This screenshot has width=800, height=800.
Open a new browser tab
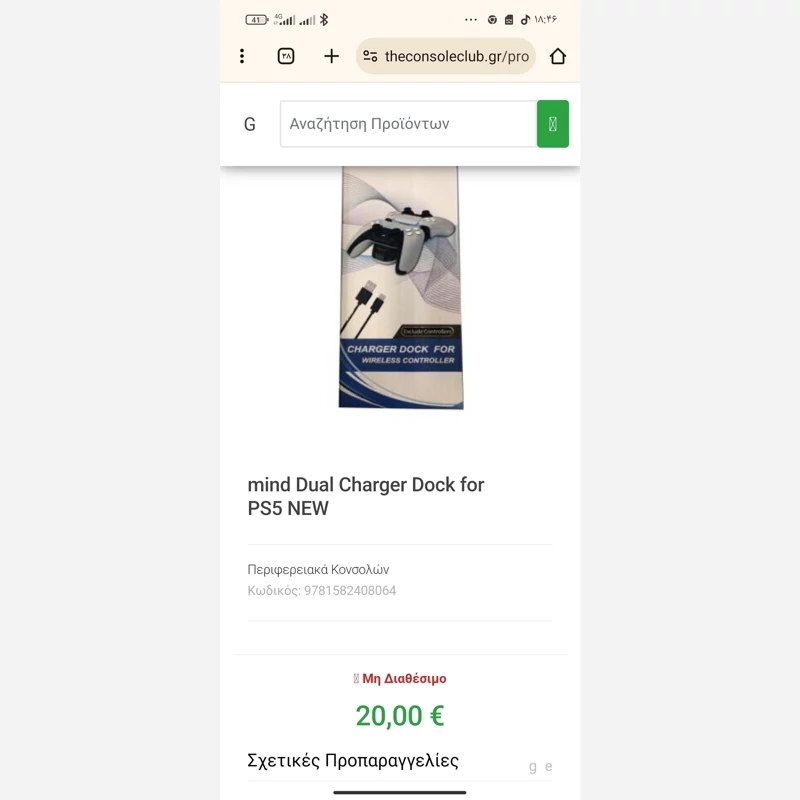pyautogui.click(x=332, y=57)
